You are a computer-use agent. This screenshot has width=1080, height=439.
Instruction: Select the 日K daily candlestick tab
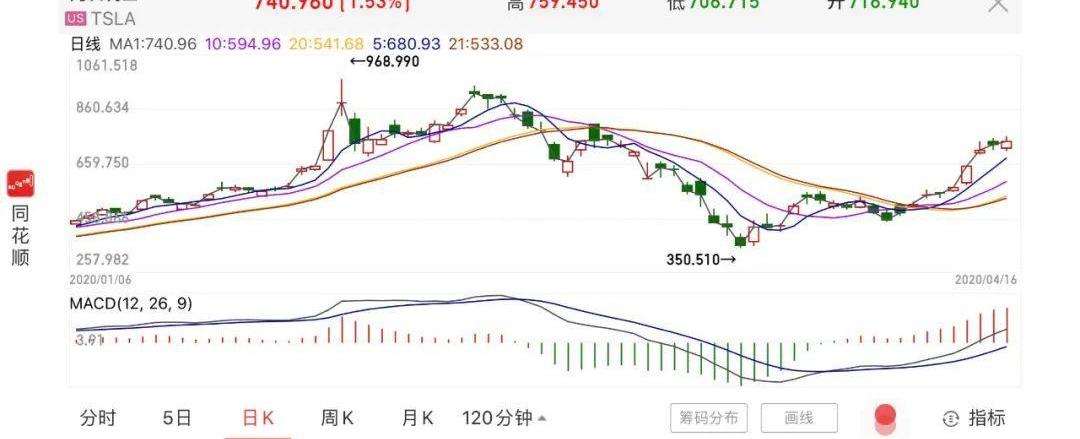258,418
